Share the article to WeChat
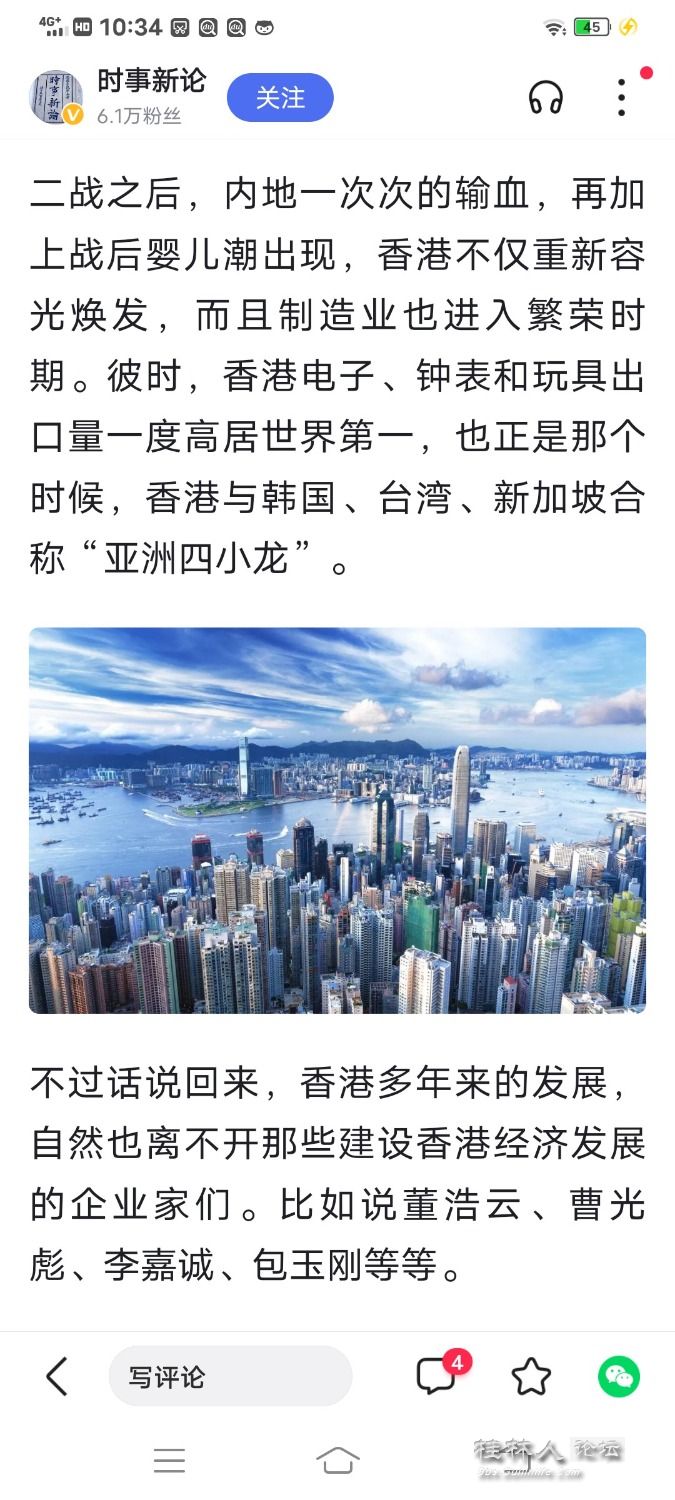 pyautogui.click(x=619, y=1377)
